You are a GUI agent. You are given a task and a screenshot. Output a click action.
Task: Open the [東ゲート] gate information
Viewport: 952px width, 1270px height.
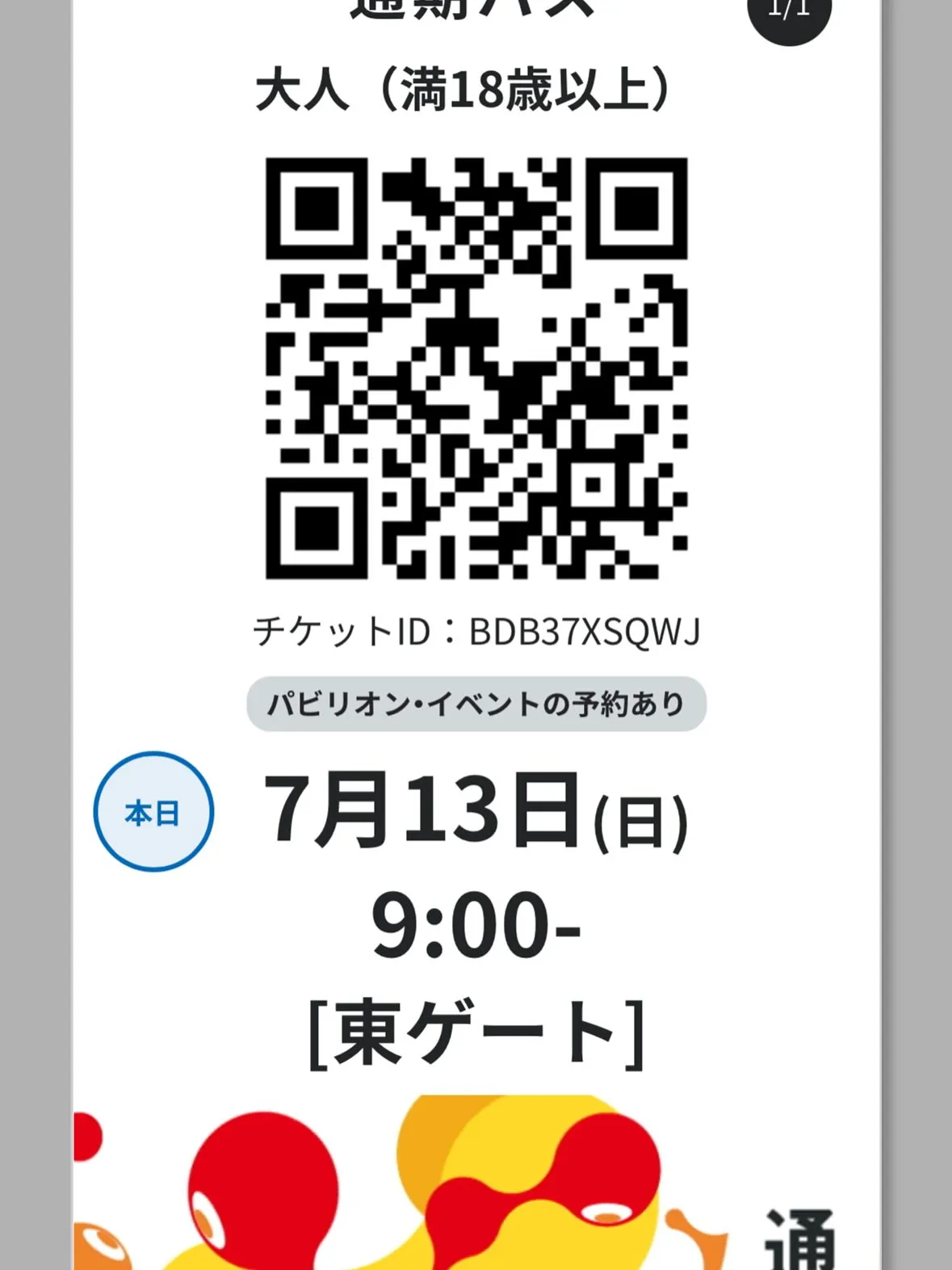click(x=475, y=1030)
